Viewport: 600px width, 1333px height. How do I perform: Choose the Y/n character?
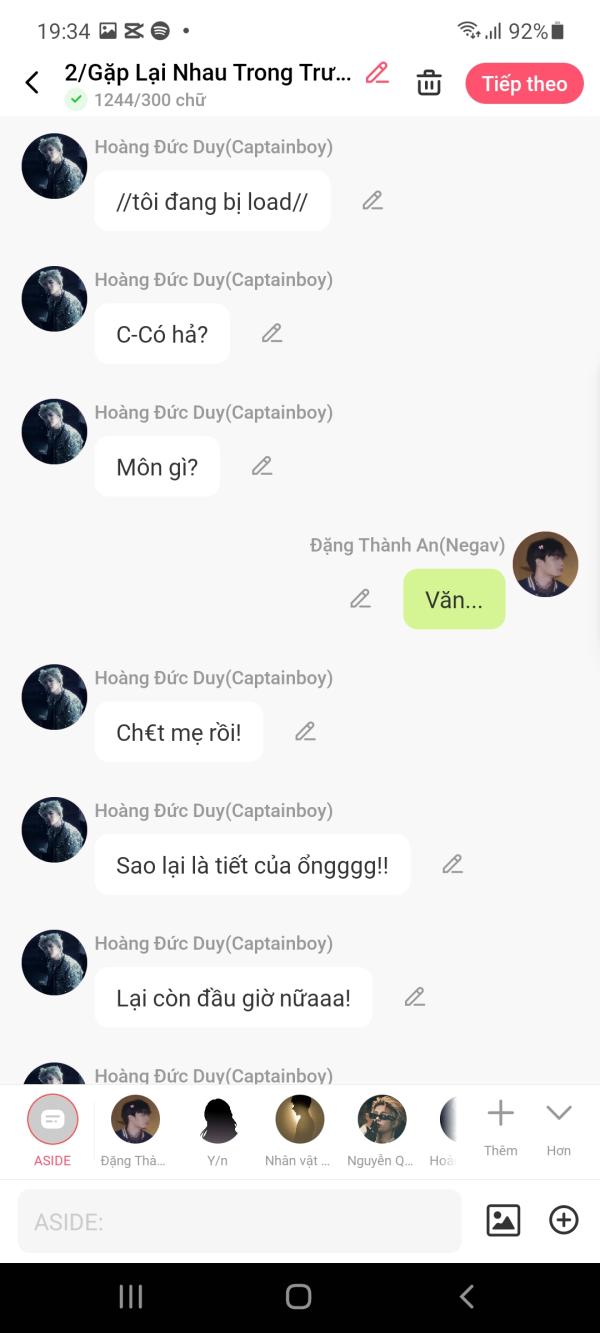(218, 1130)
